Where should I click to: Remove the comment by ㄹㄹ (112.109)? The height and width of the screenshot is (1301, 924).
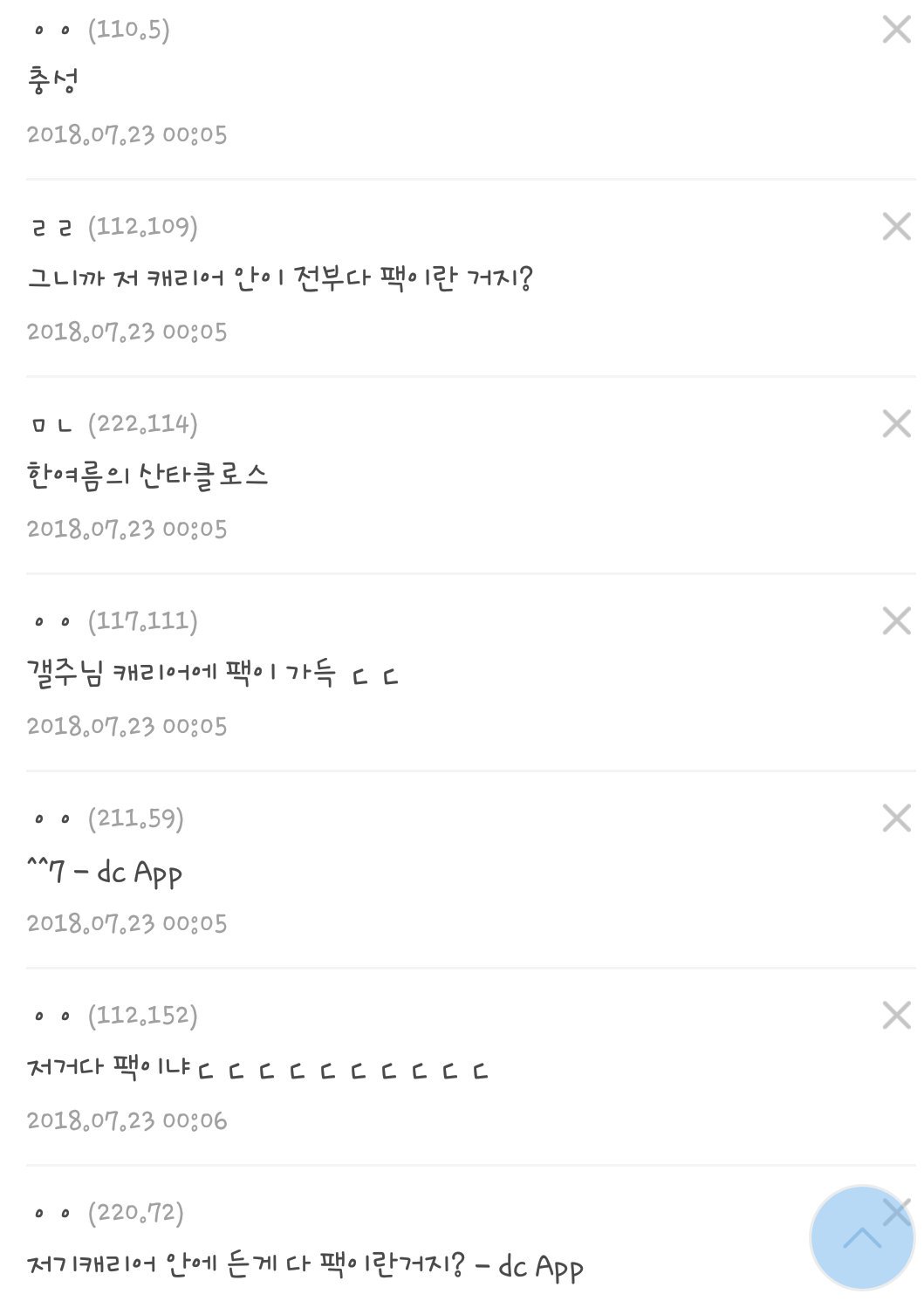tap(896, 226)
